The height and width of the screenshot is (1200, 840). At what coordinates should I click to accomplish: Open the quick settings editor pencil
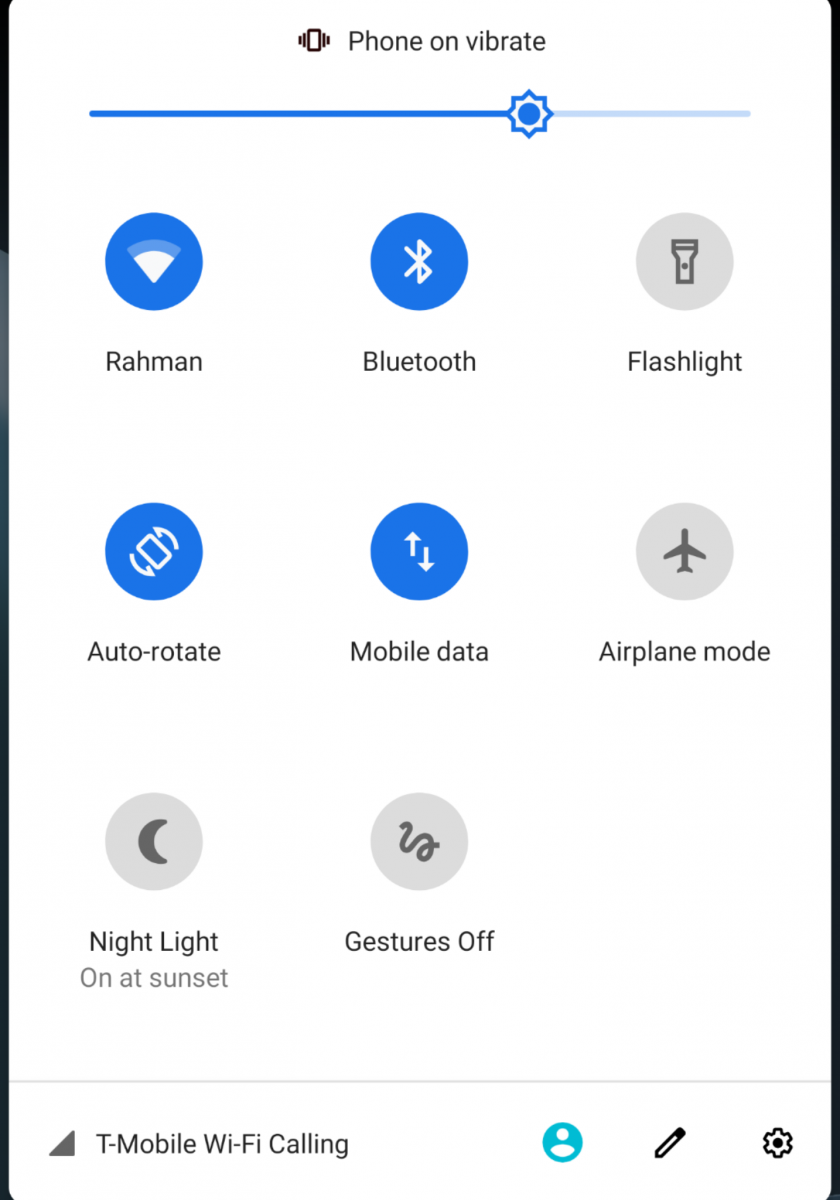point(669,1142)
